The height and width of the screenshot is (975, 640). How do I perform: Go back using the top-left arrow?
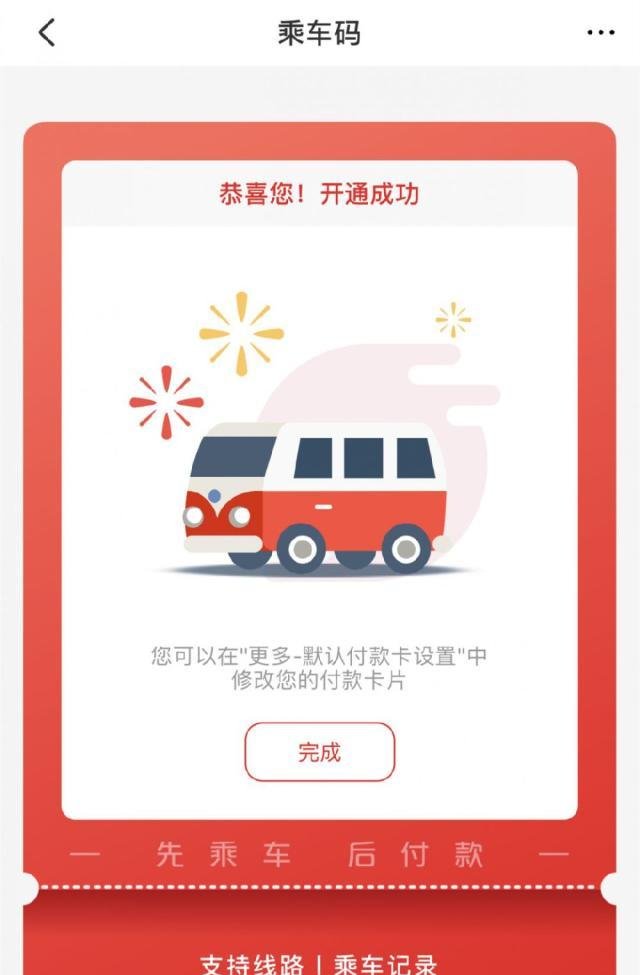[47, 33]
